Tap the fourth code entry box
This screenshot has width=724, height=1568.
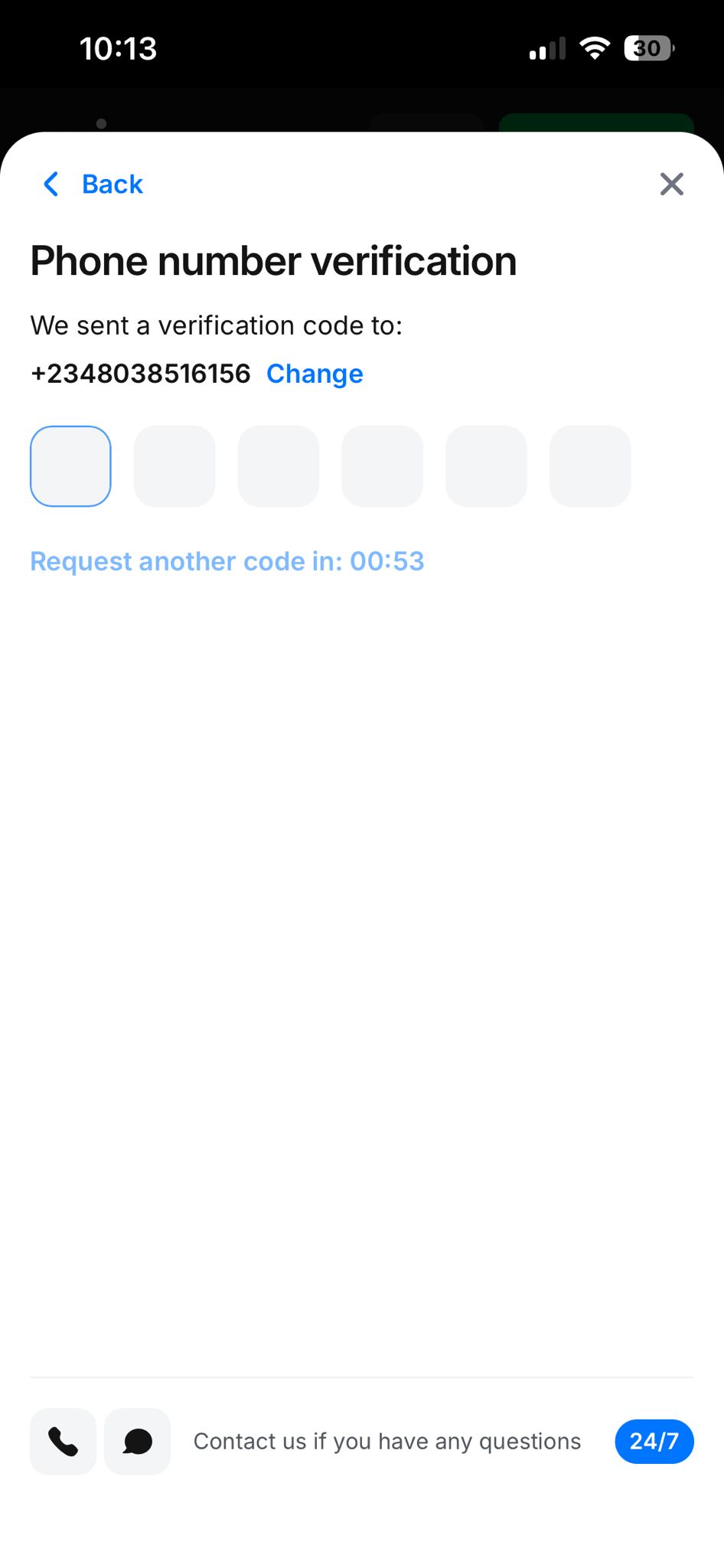(x=382, y=466)
